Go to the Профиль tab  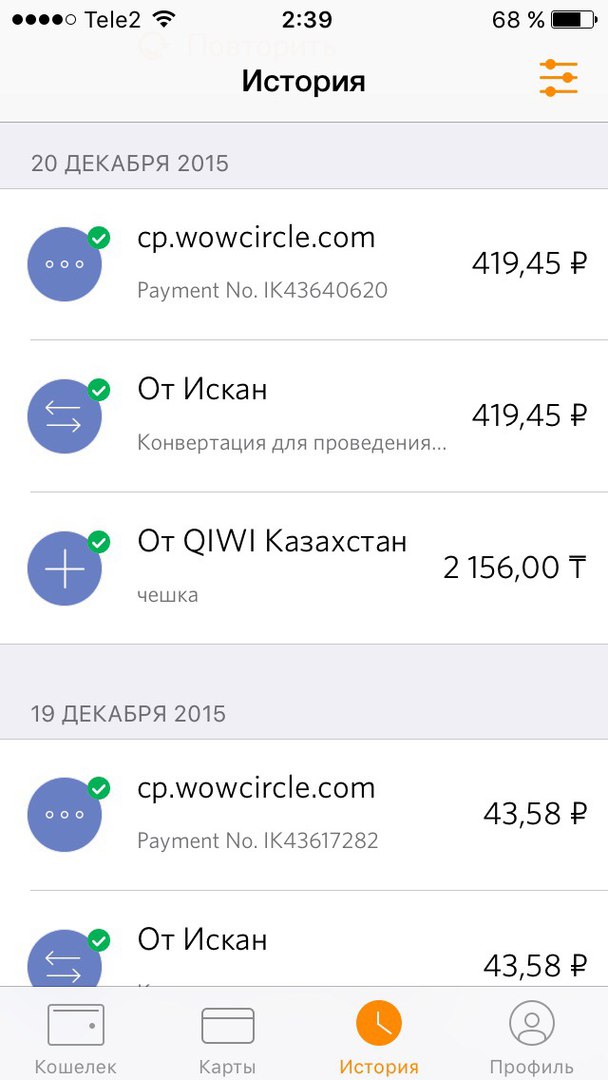531,1037
